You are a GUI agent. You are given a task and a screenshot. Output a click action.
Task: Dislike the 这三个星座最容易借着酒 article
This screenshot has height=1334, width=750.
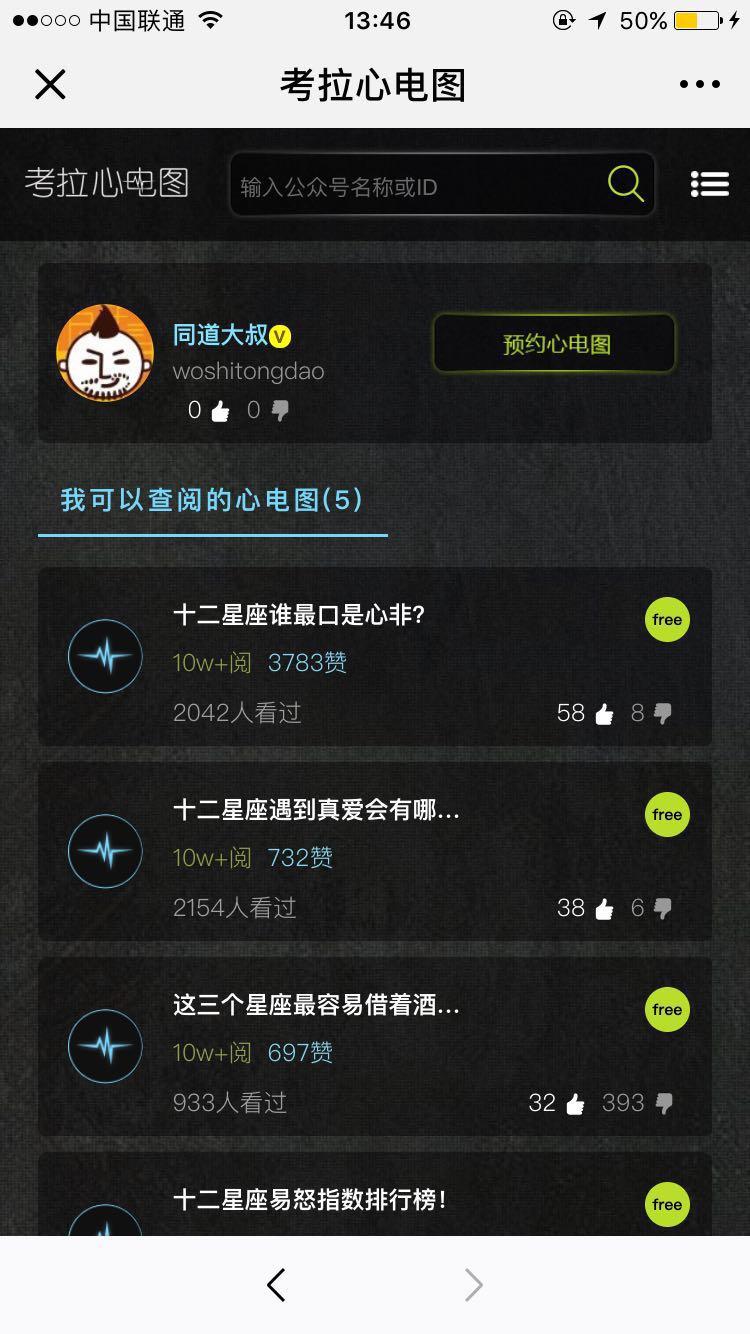[x=662, y=1103]
